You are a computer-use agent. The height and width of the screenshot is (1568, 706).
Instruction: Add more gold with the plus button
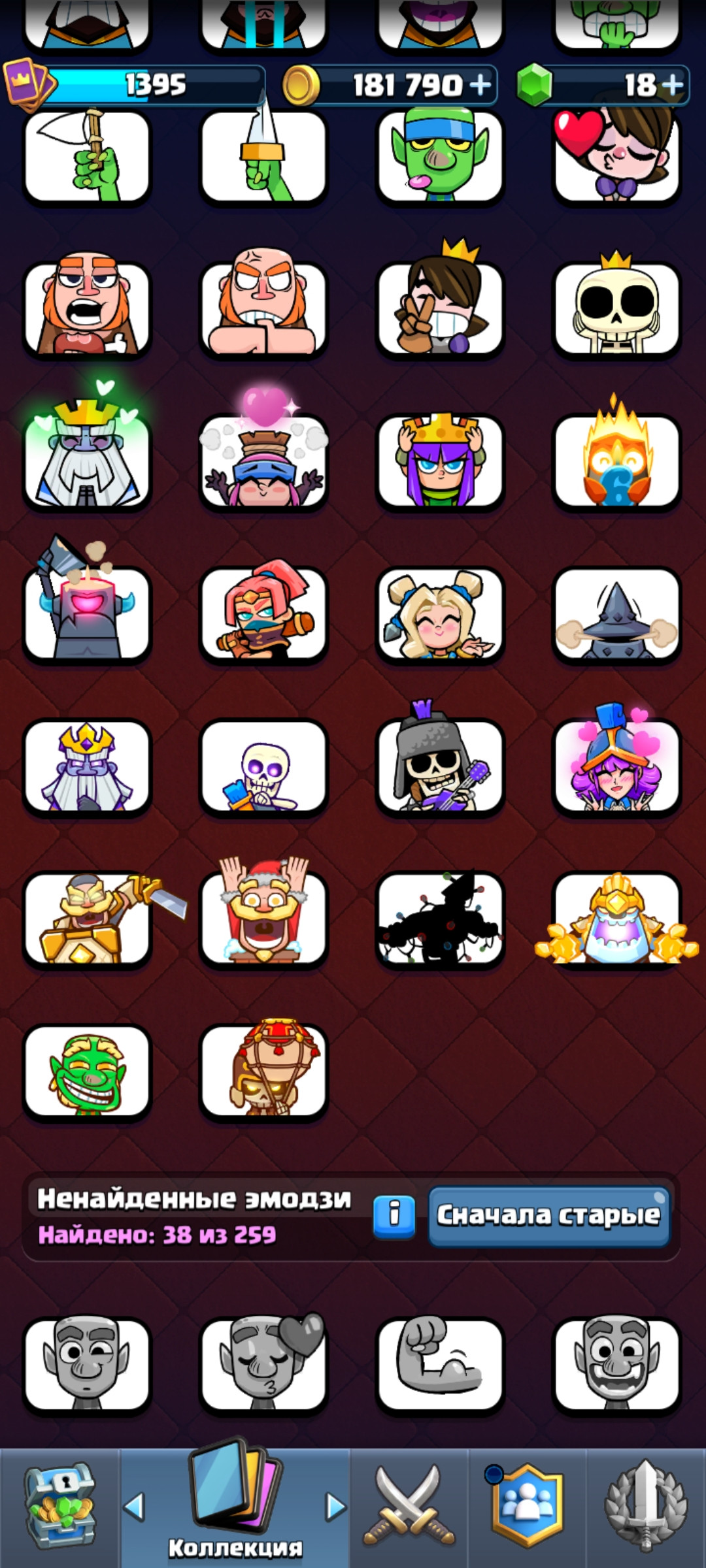(x=480, y=85)
